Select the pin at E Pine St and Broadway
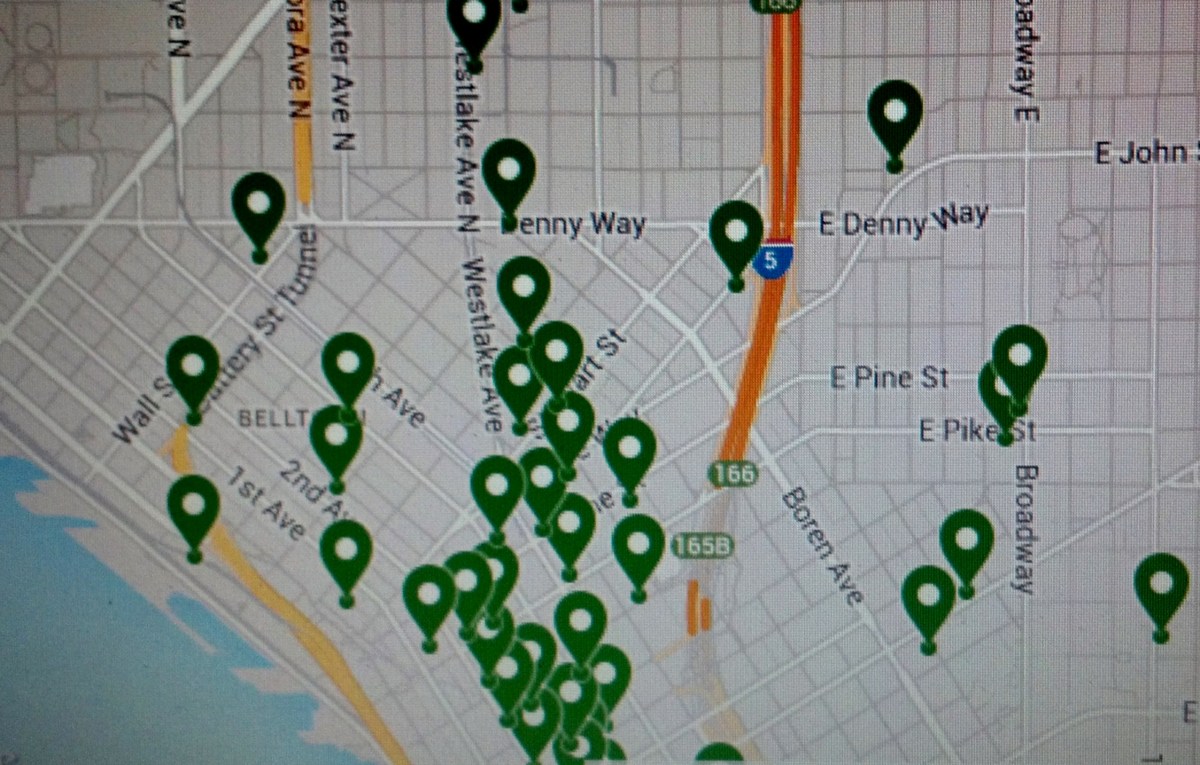The height and width of the screenshot is (765, 1200). [1020, 357]
